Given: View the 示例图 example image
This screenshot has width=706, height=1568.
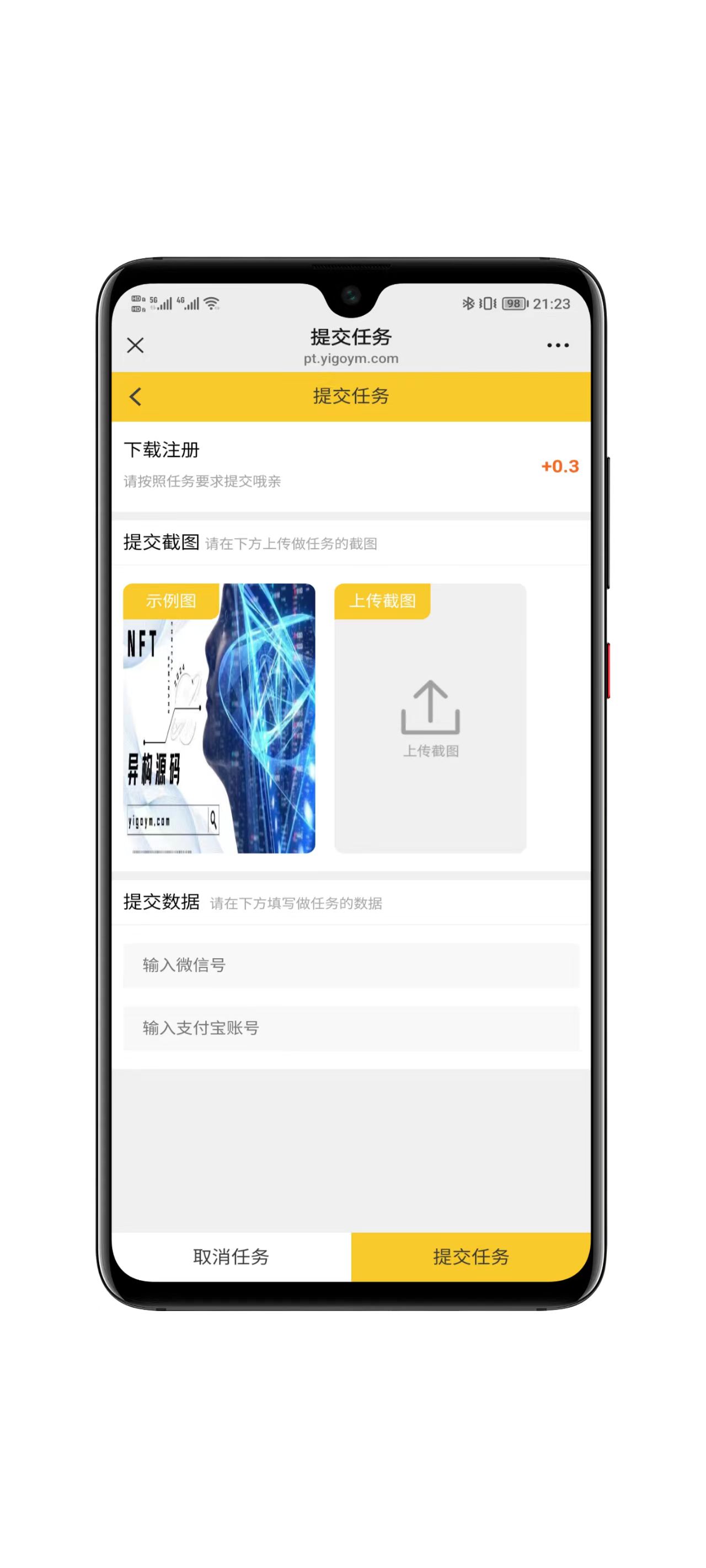Looking at the screenshot, I should (x=218, y=718).
